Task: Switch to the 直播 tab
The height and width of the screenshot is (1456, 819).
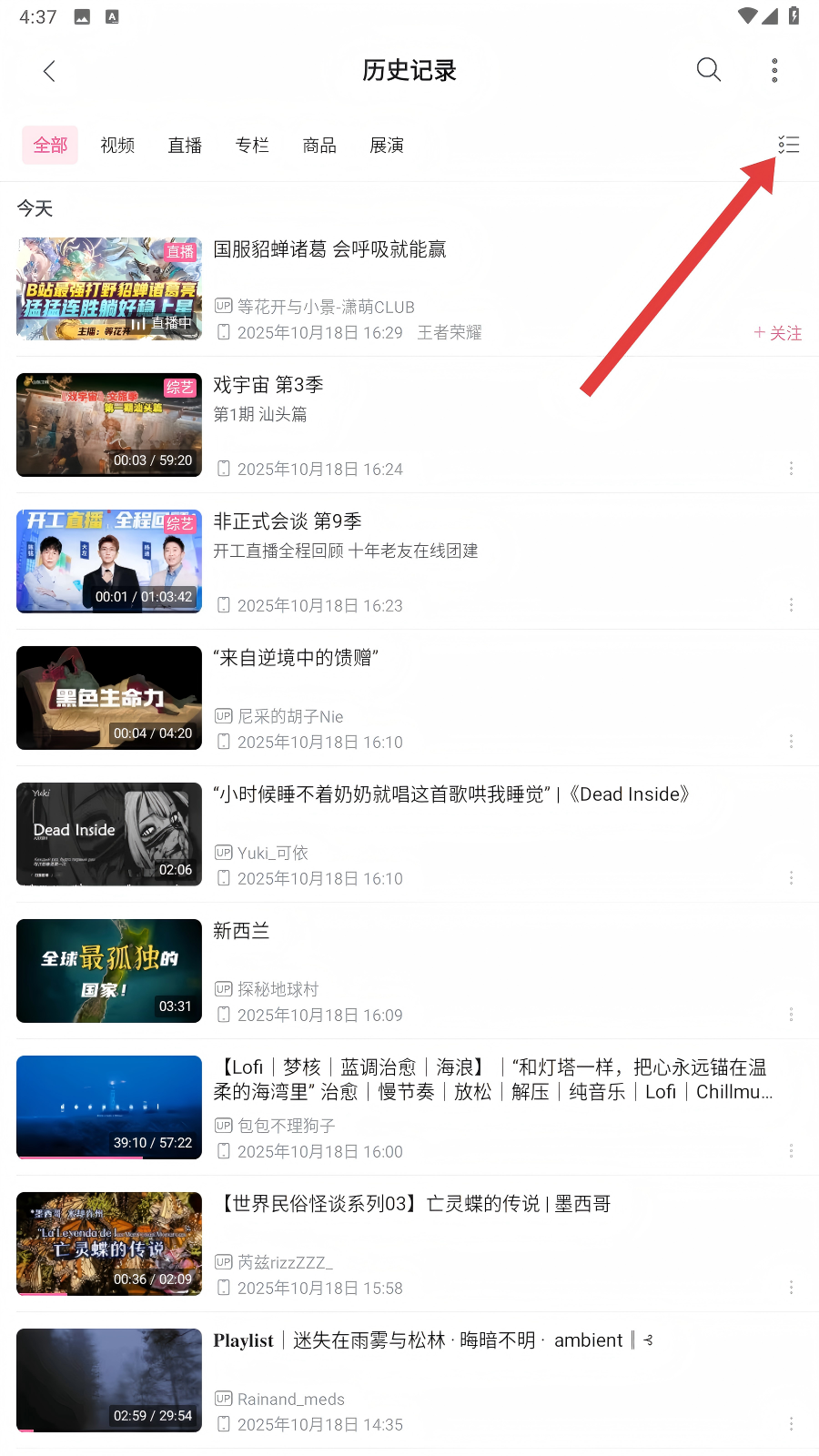Action: click(185, 146)
